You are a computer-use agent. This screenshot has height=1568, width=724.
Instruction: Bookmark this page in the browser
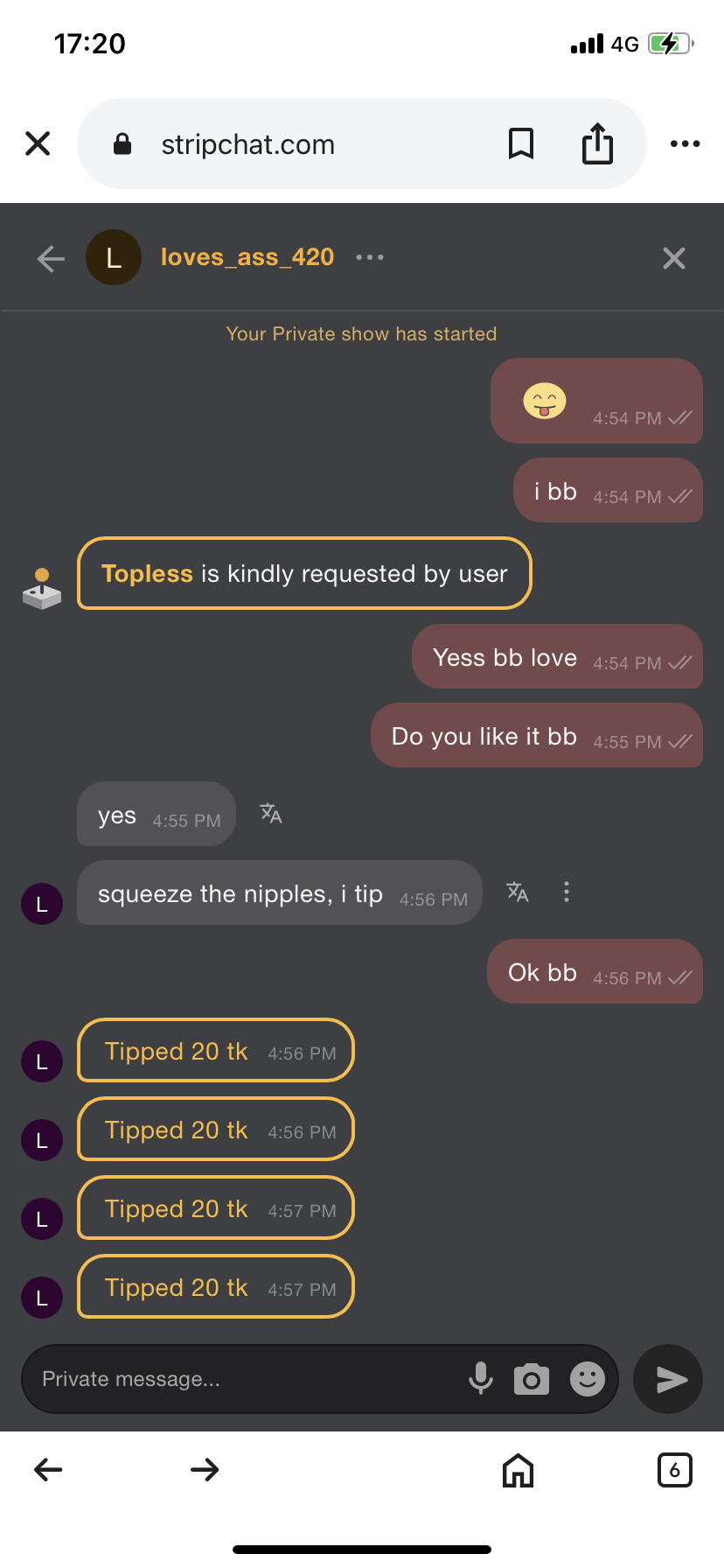tap(521, 143)
